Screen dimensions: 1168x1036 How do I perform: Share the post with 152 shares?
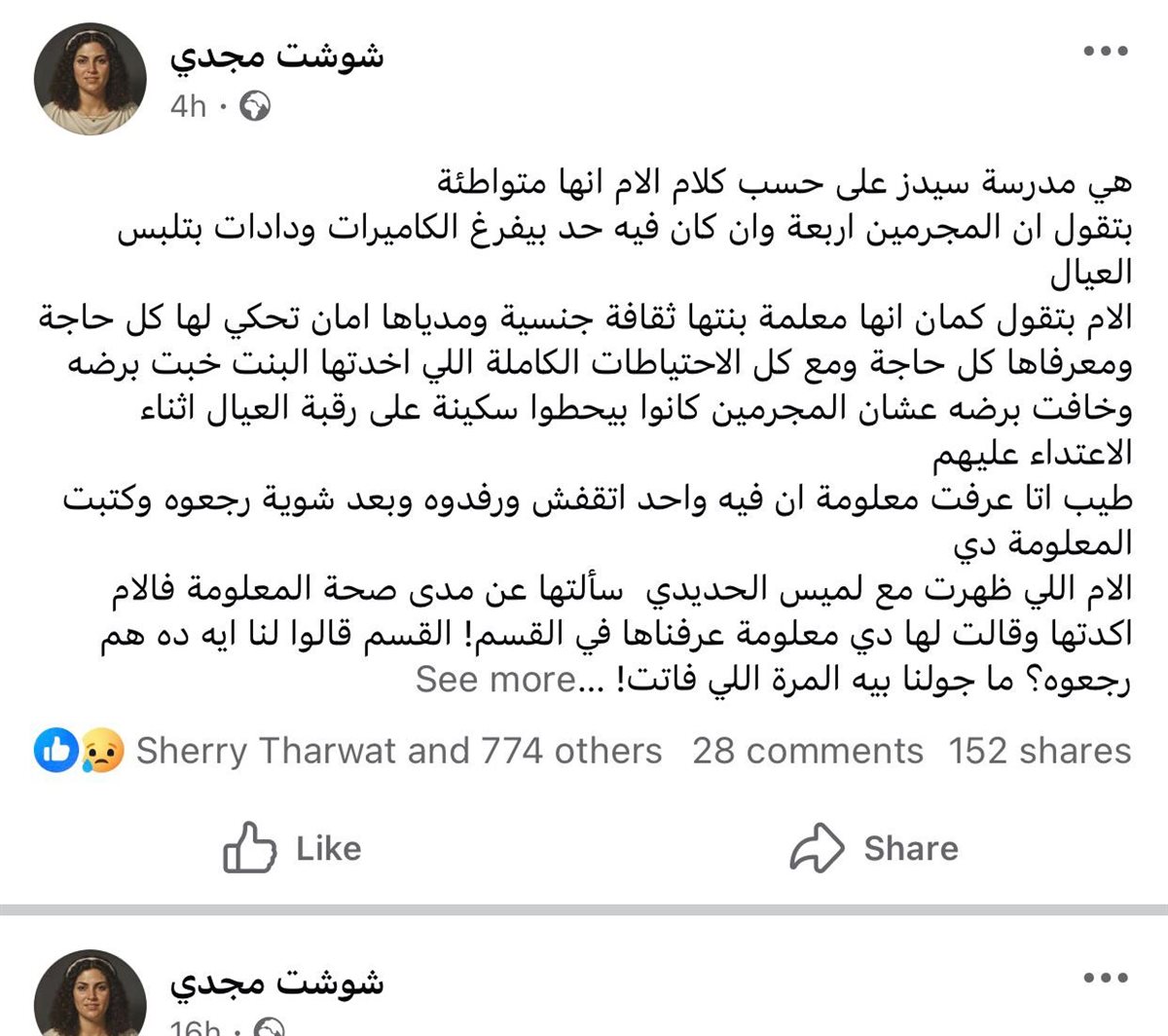pos(873,847)
